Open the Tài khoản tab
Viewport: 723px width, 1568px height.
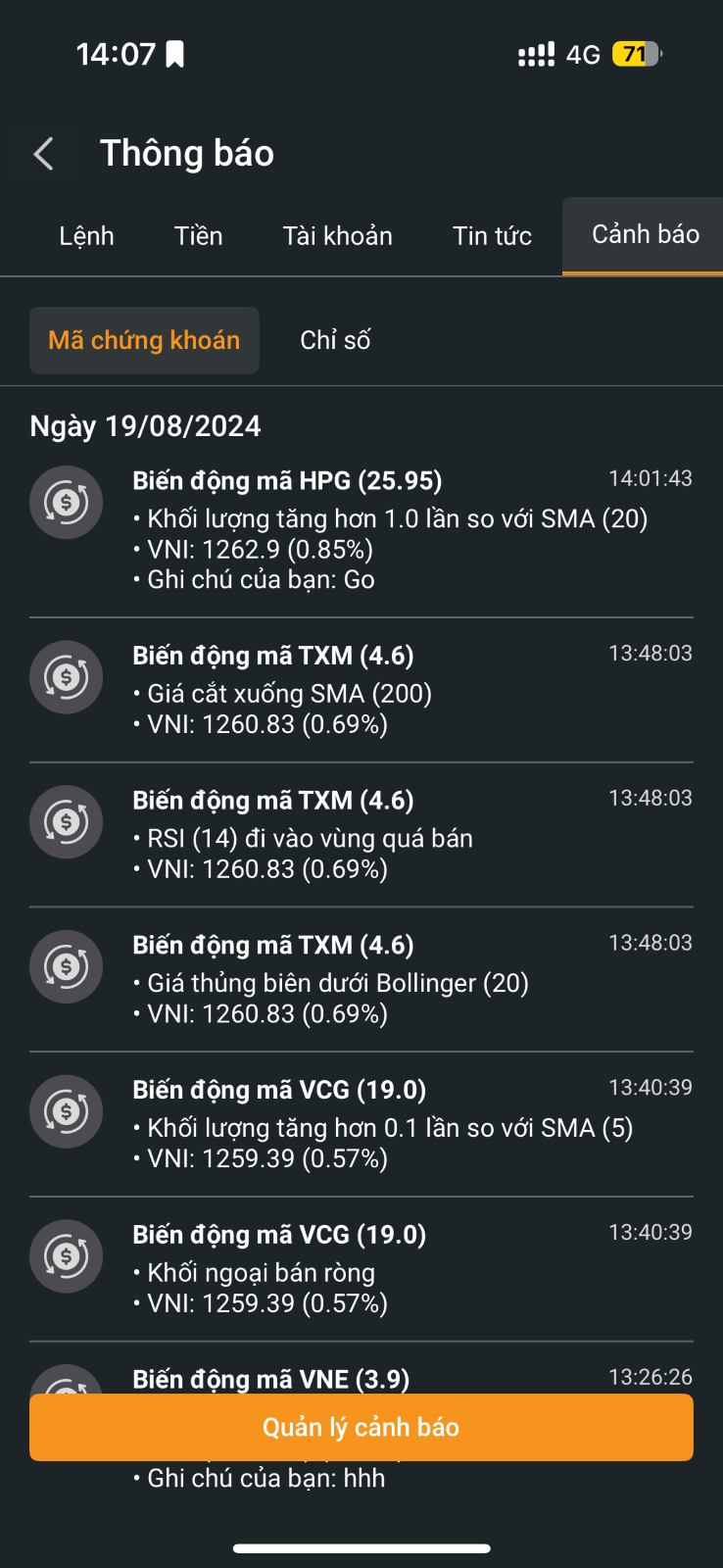click(338, 236)
